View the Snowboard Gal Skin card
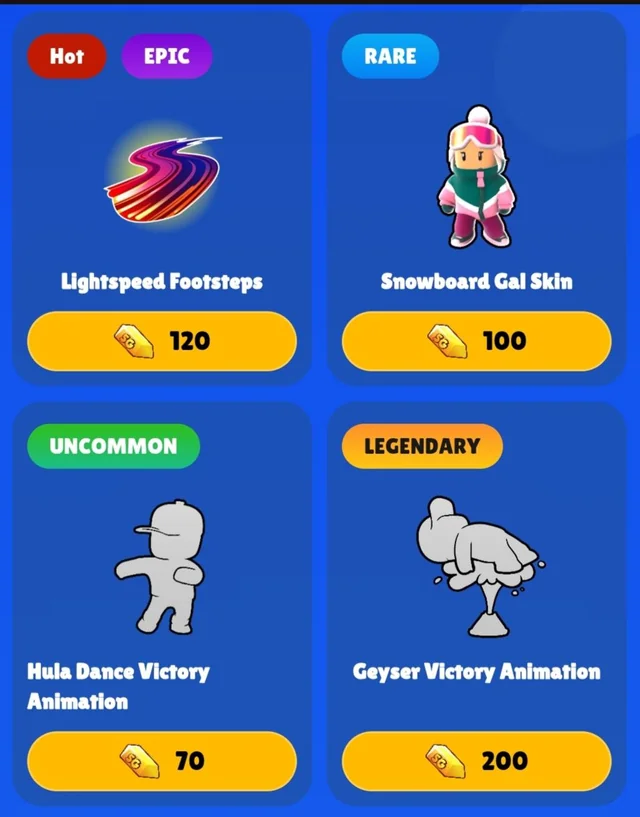Viewport: 640px width, 817px height. (476, 185)
